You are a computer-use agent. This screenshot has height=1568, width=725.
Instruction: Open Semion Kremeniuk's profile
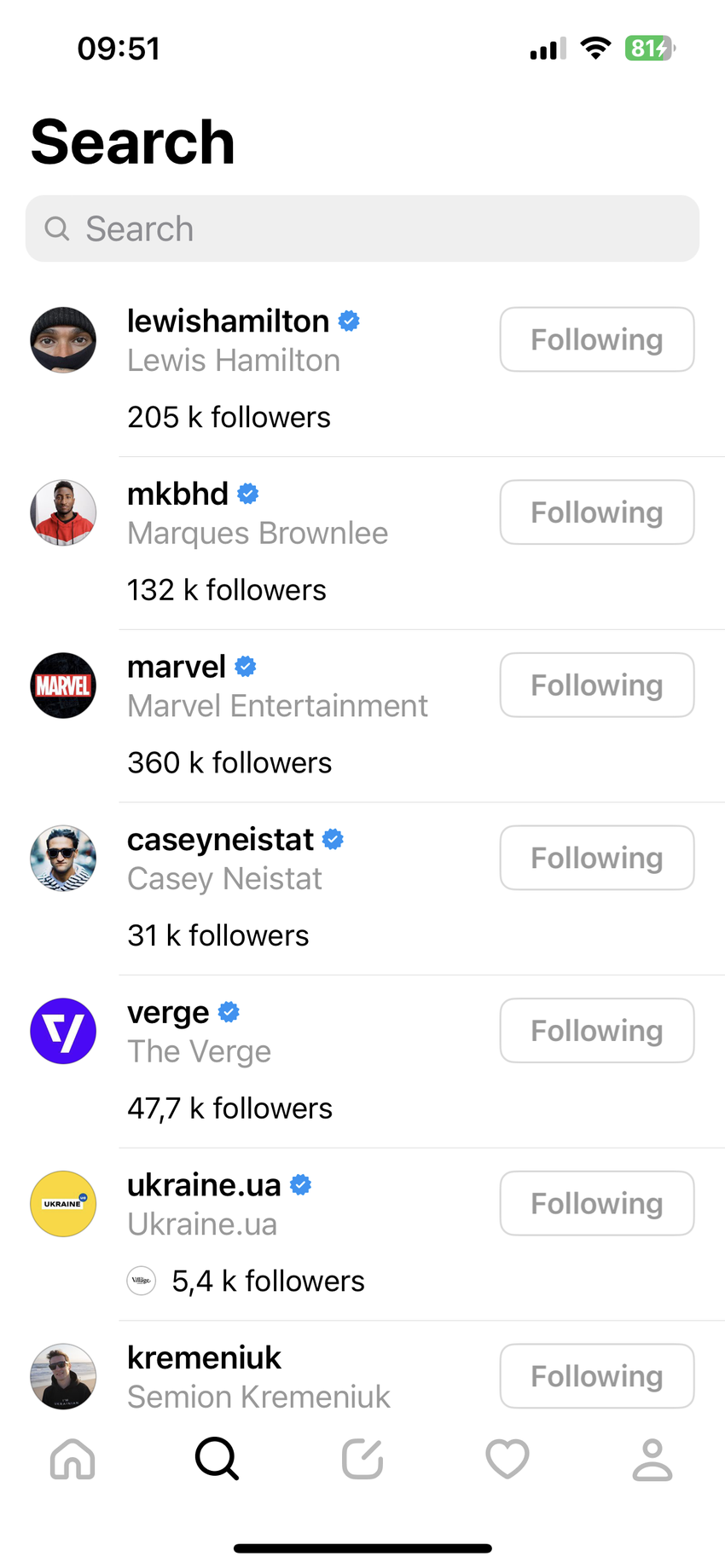(204, 1357)
